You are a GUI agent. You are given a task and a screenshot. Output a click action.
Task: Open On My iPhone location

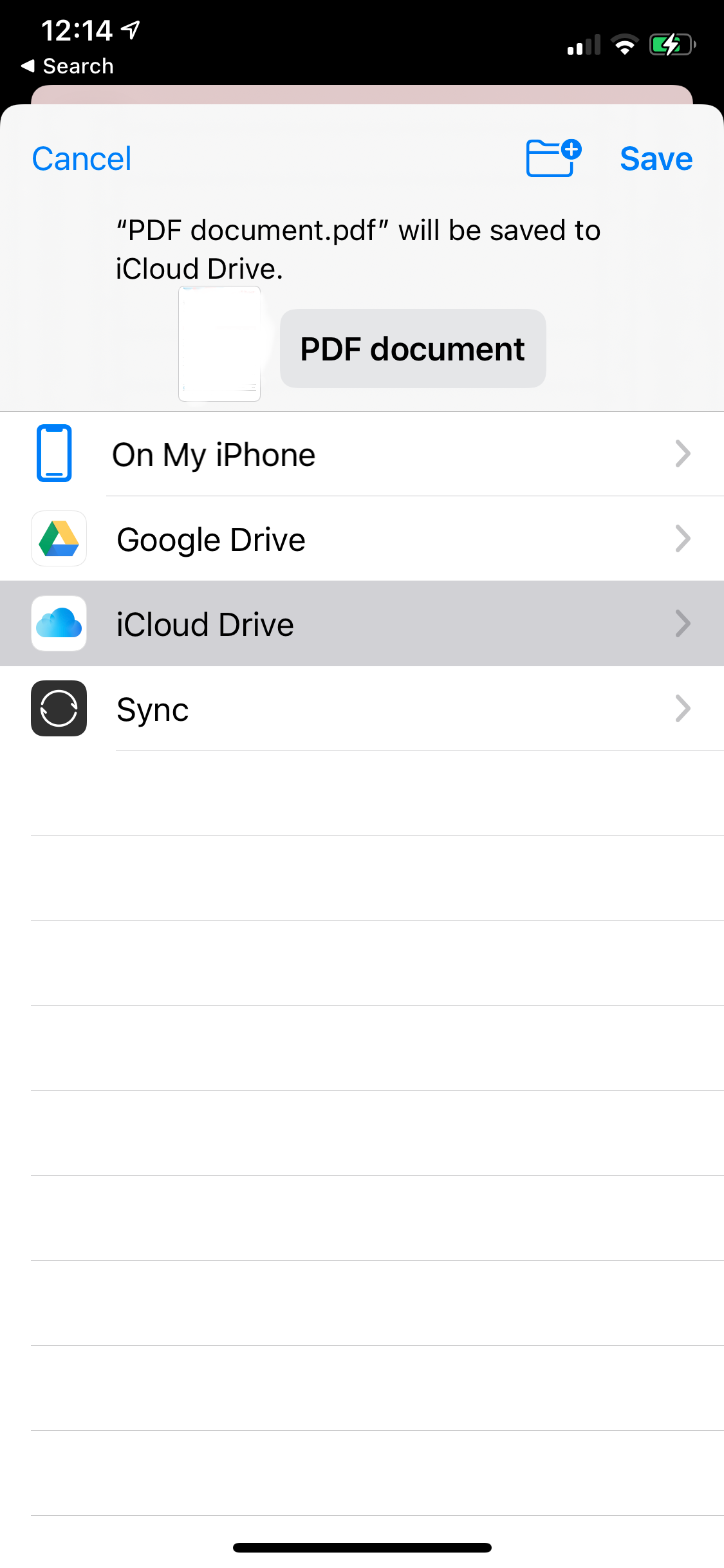coord(362,454)
